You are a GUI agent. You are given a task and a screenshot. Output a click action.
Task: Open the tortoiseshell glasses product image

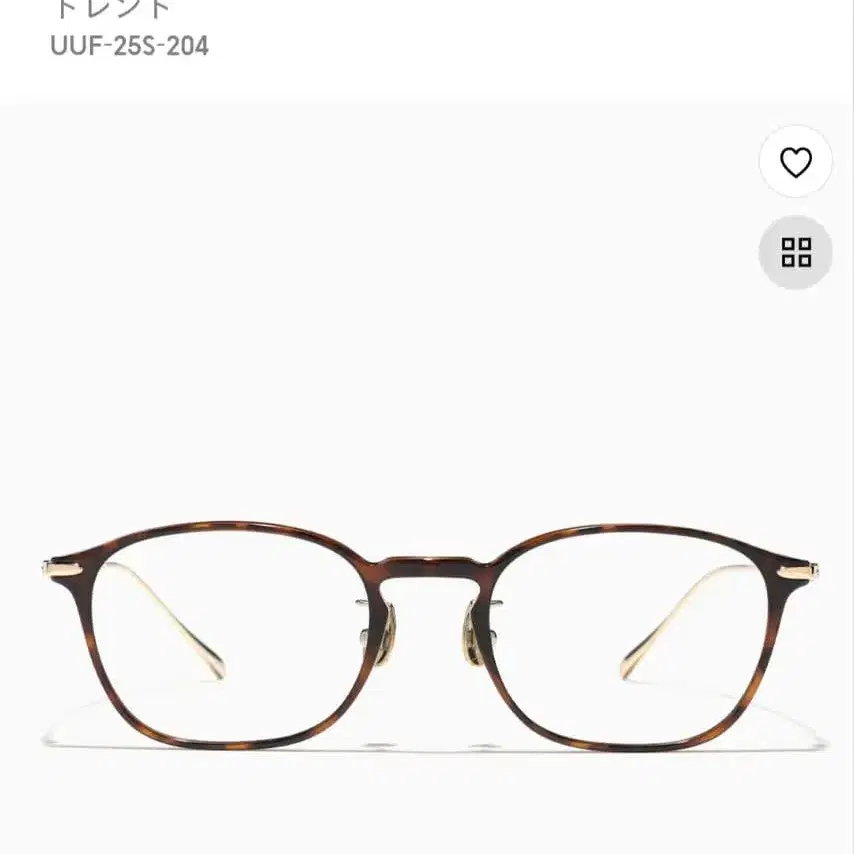tap(430, 630)
